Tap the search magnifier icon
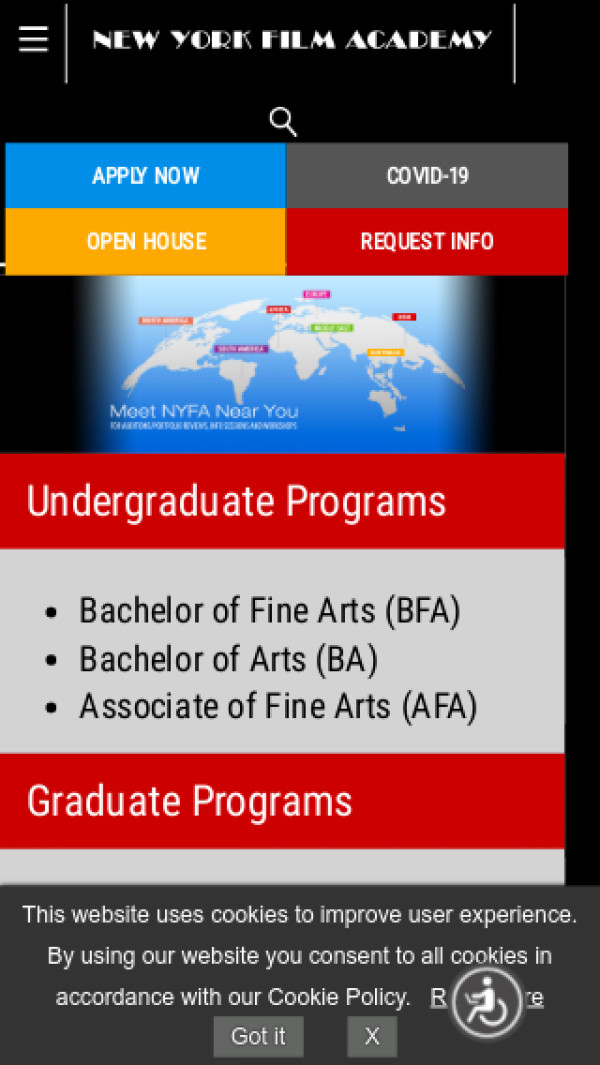 (x=283, y=122)
